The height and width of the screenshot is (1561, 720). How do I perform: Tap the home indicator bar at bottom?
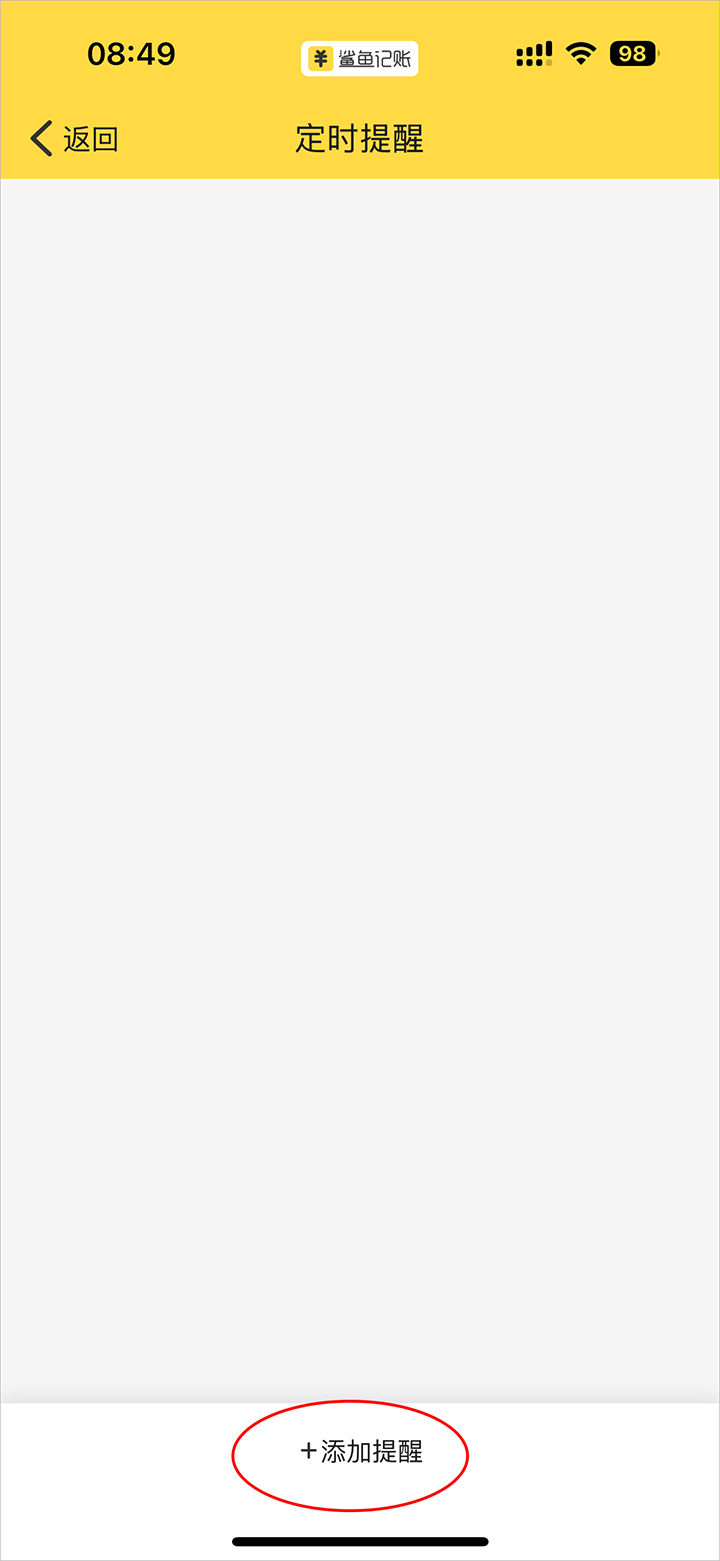[360, 1540]
